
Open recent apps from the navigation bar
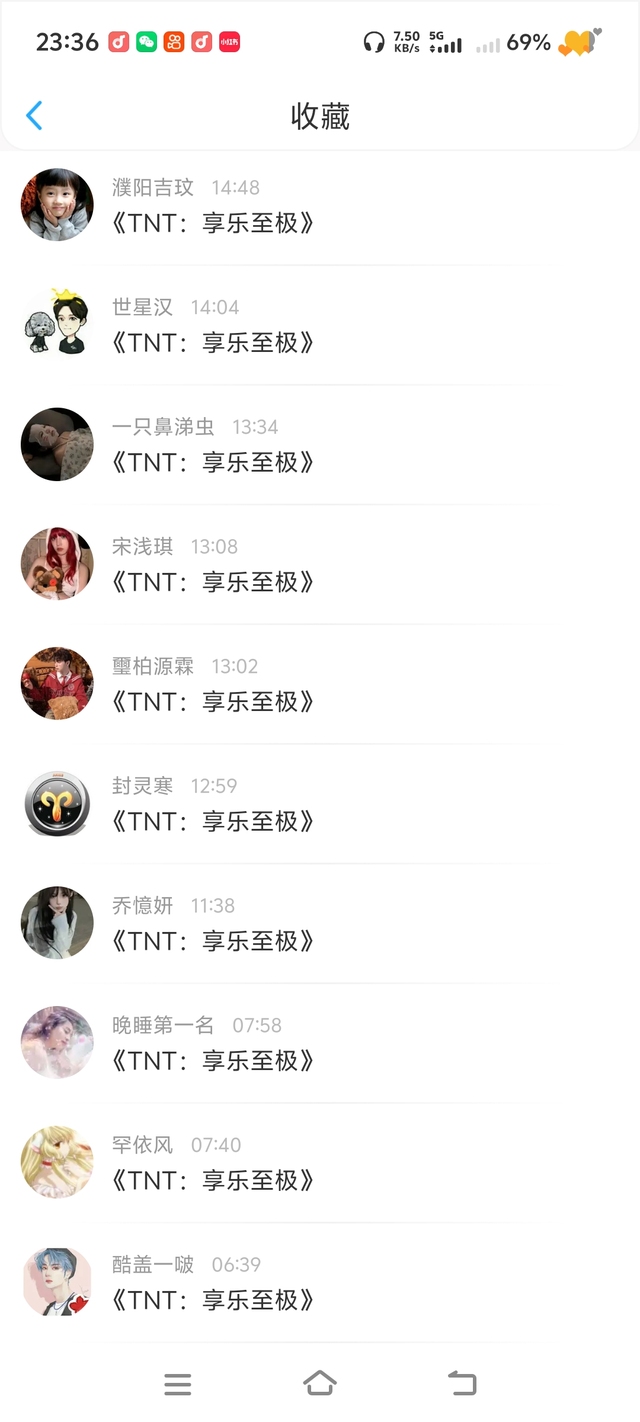(x=177, y=1384)
